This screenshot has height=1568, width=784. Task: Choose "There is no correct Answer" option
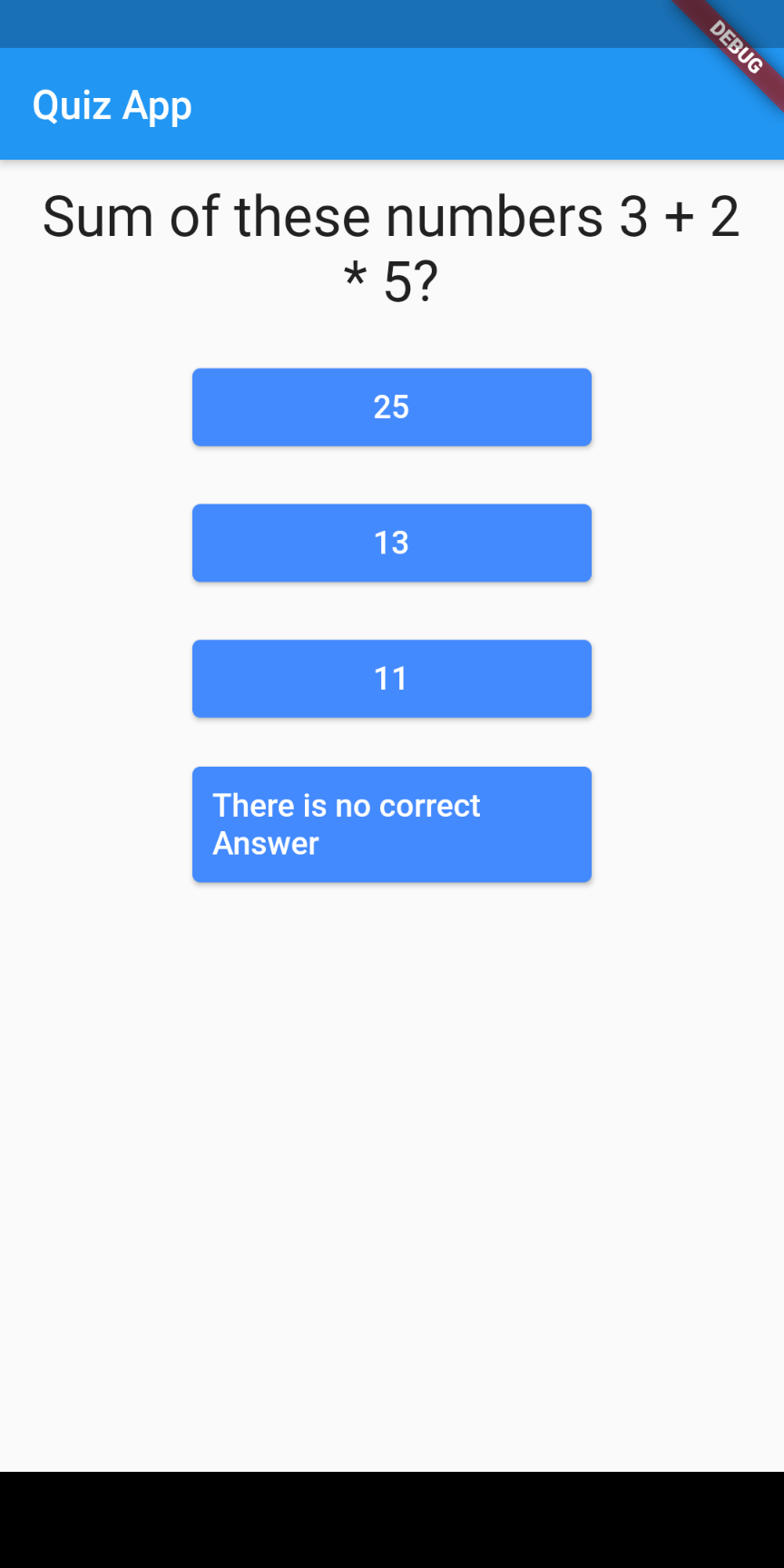[391, 823]
